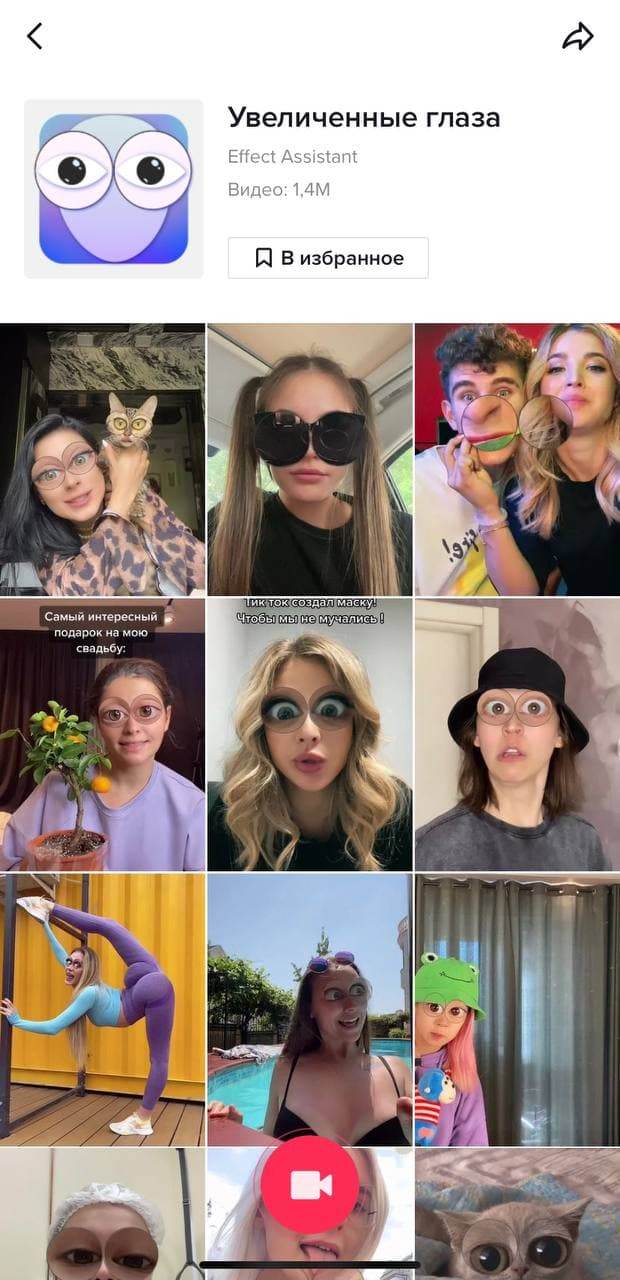
Task: Open the video of the woman in black hat
Action: pyautogui.click(x=517, y=735)
